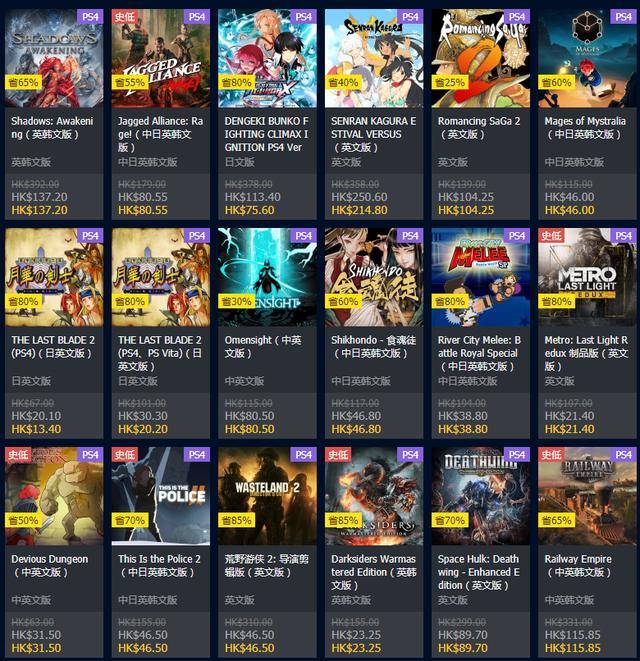Select the Romancing SaGa 2 card

click(x=481, y=114)
